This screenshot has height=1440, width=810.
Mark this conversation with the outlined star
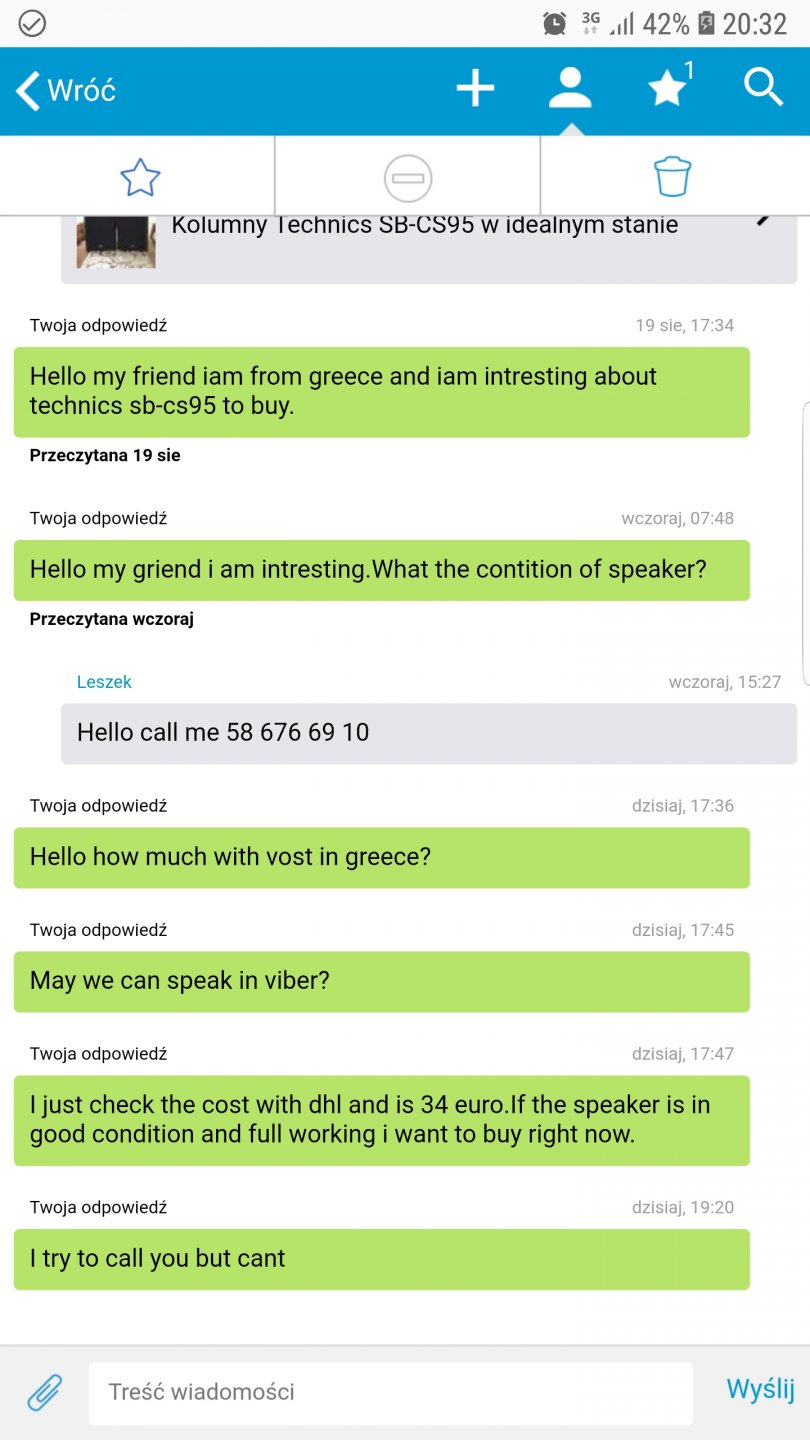click(x=140, y=178)
